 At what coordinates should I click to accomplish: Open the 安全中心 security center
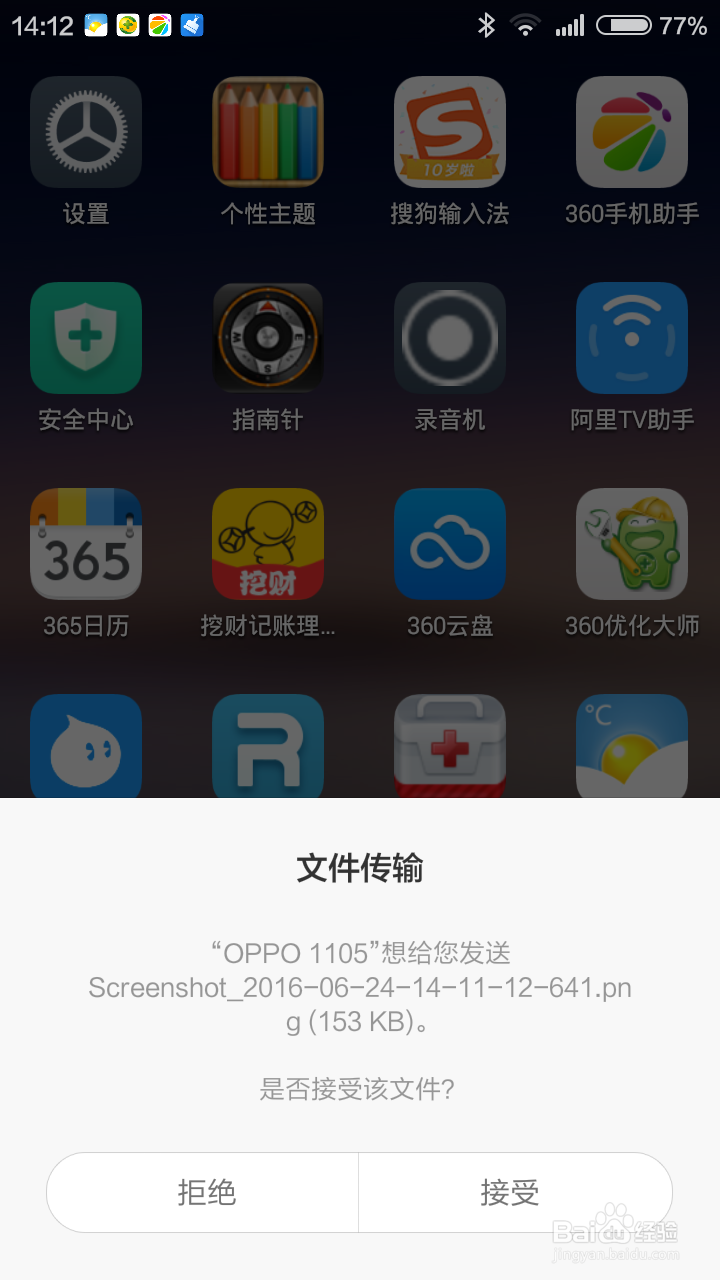point(86,338)
